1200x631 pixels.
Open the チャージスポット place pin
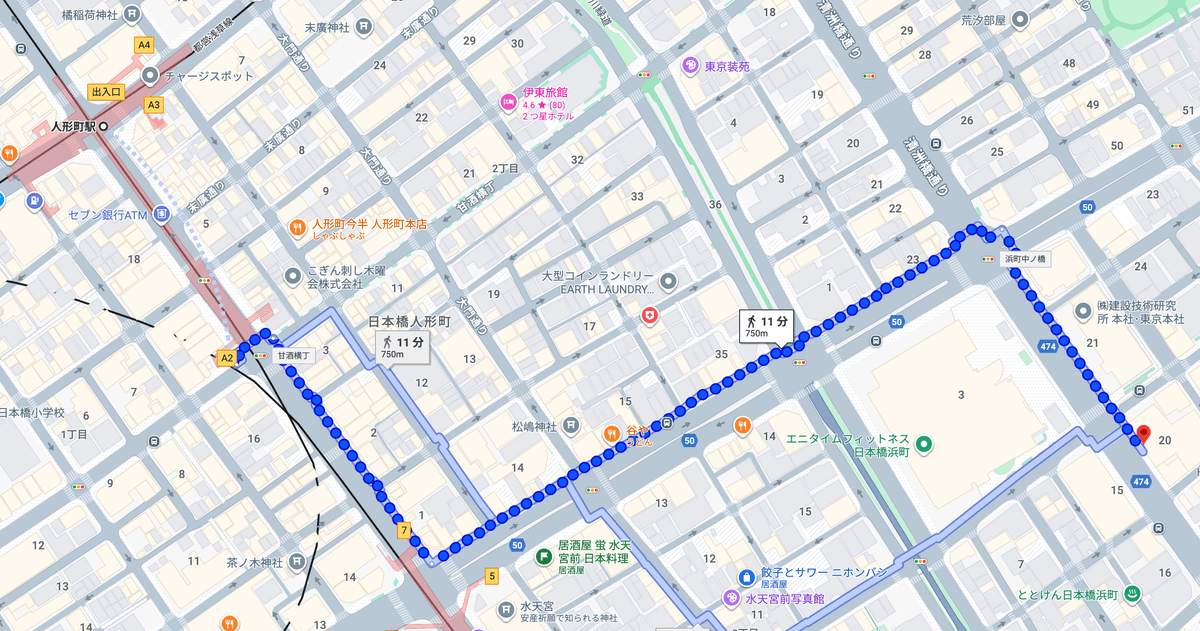(150, 75)
